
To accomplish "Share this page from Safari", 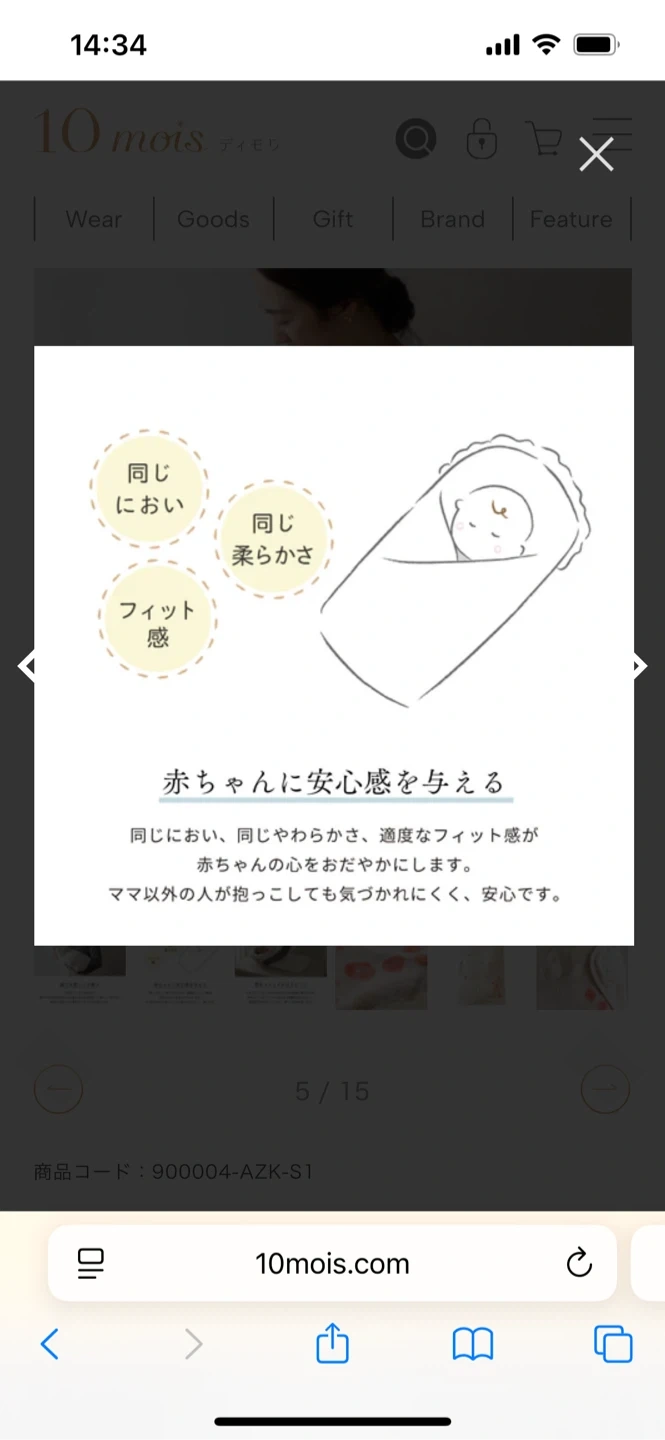I will click(x=332, y=1344).
